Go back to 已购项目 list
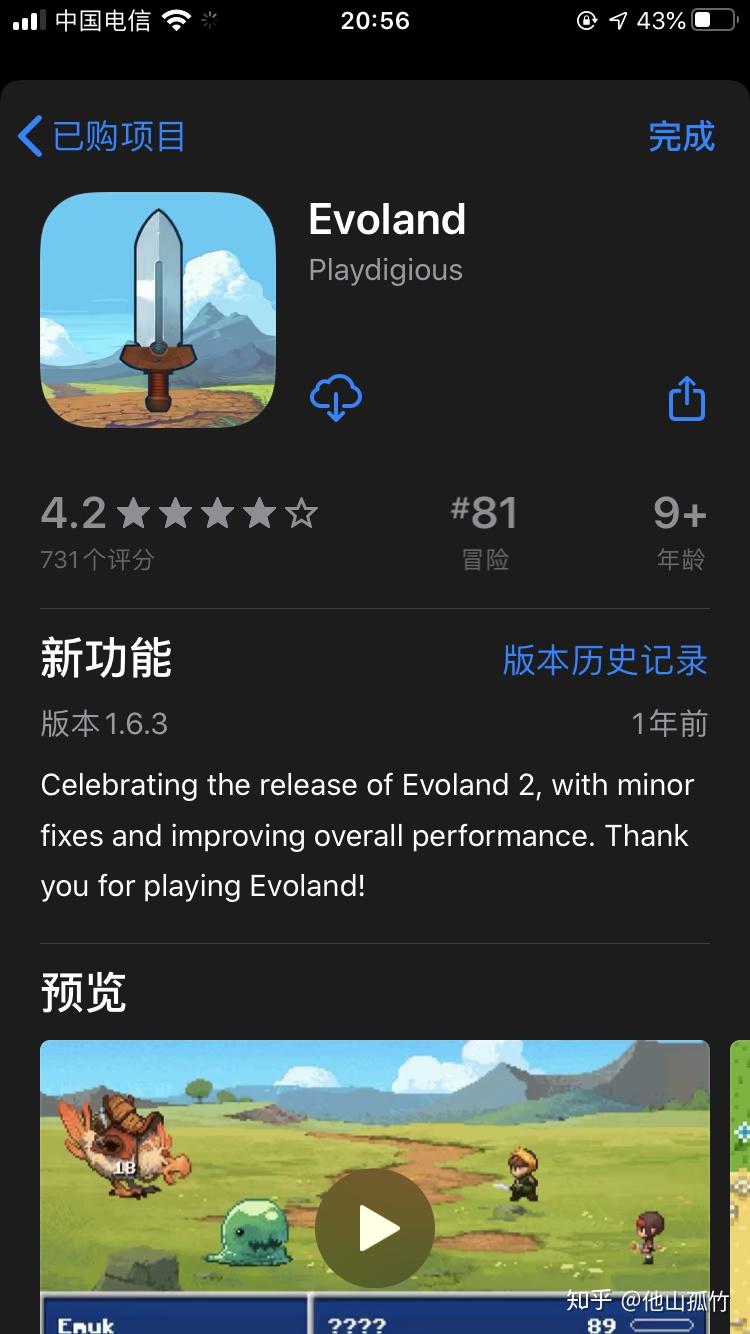This screenshot has height=1334, width=750. [x=102, y=137]
